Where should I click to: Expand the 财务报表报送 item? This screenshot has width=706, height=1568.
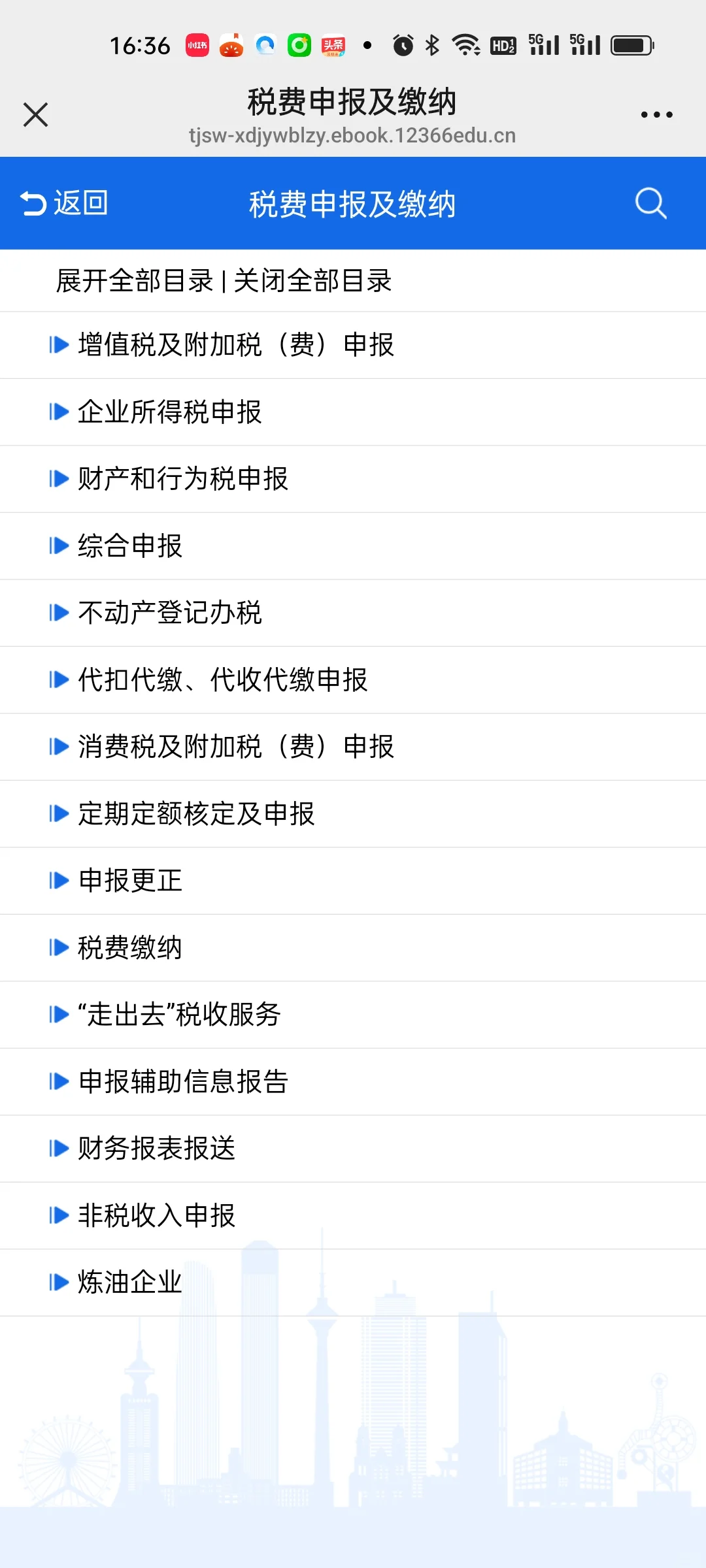(353, 1149)
